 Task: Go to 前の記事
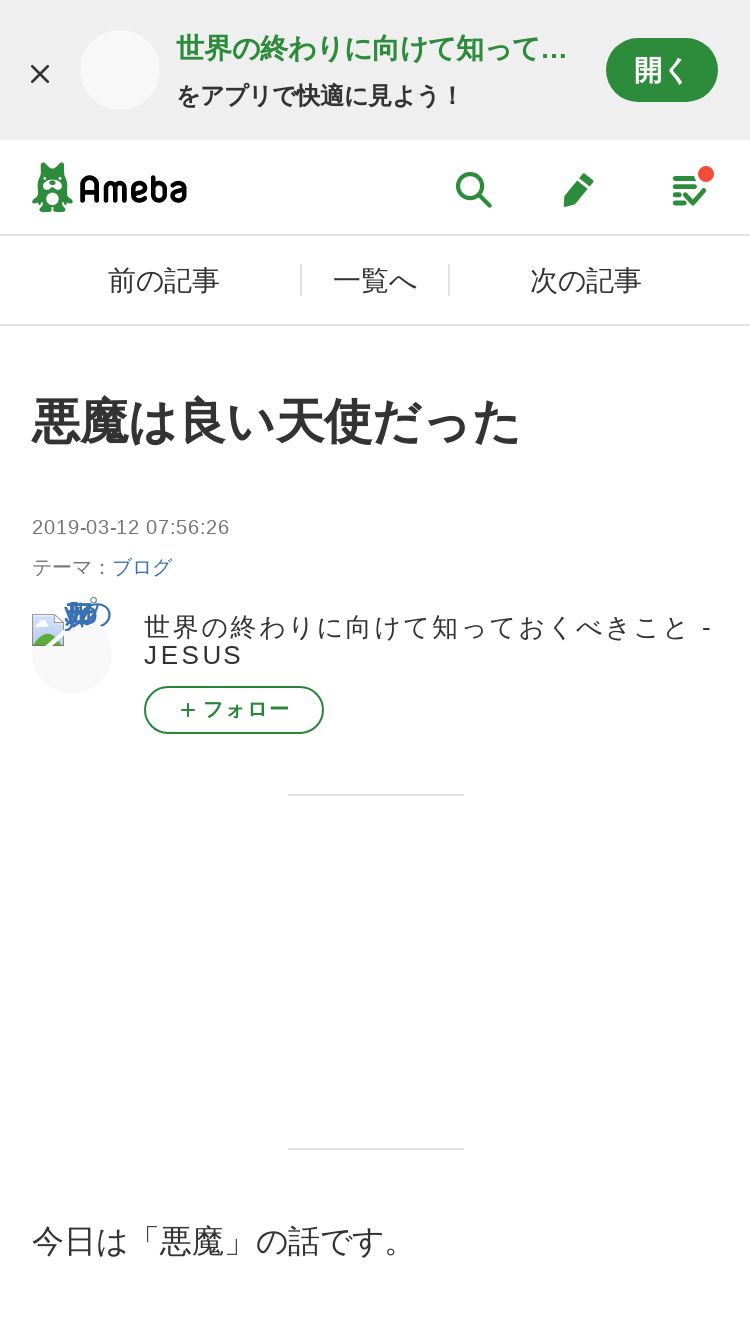point(163,281)
